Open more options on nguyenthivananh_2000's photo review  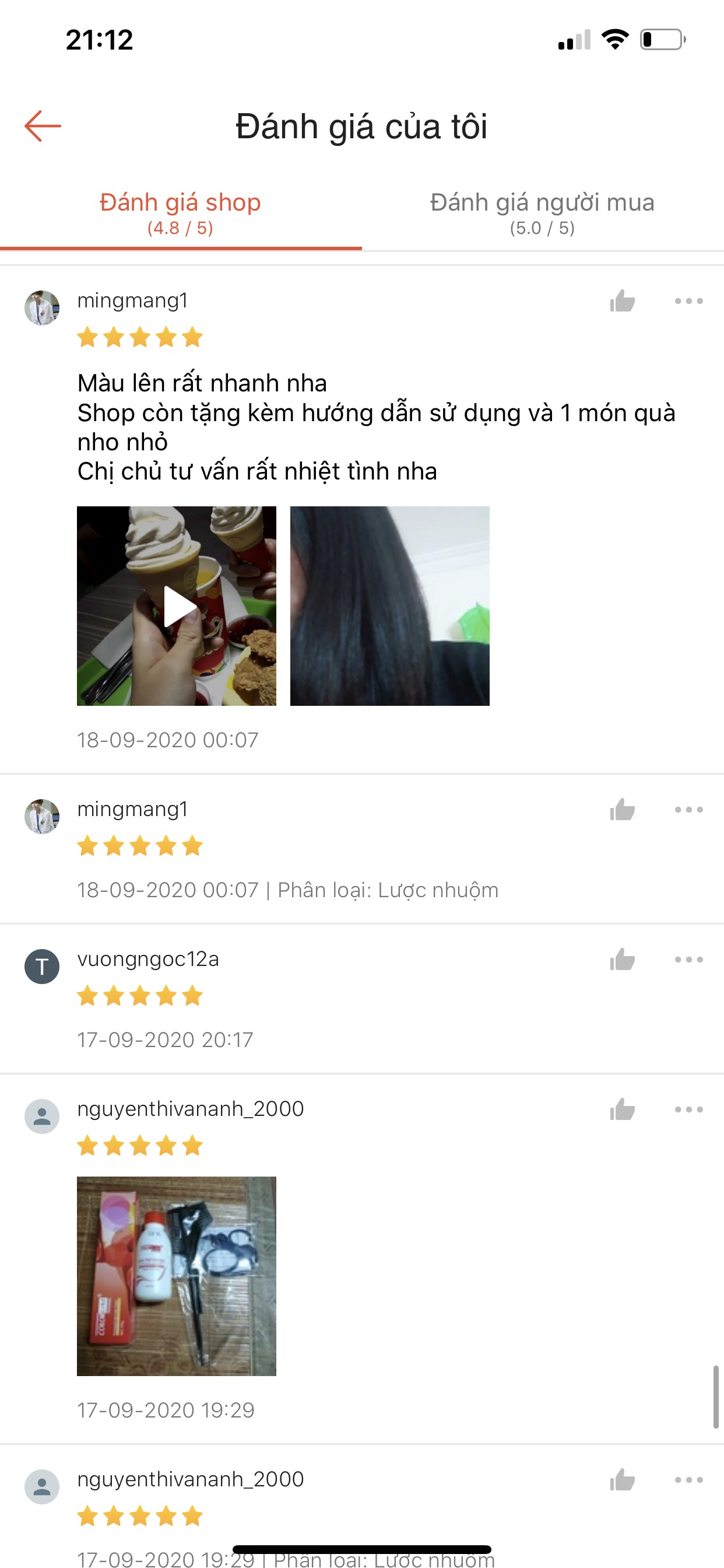[x=688, y=1109]
